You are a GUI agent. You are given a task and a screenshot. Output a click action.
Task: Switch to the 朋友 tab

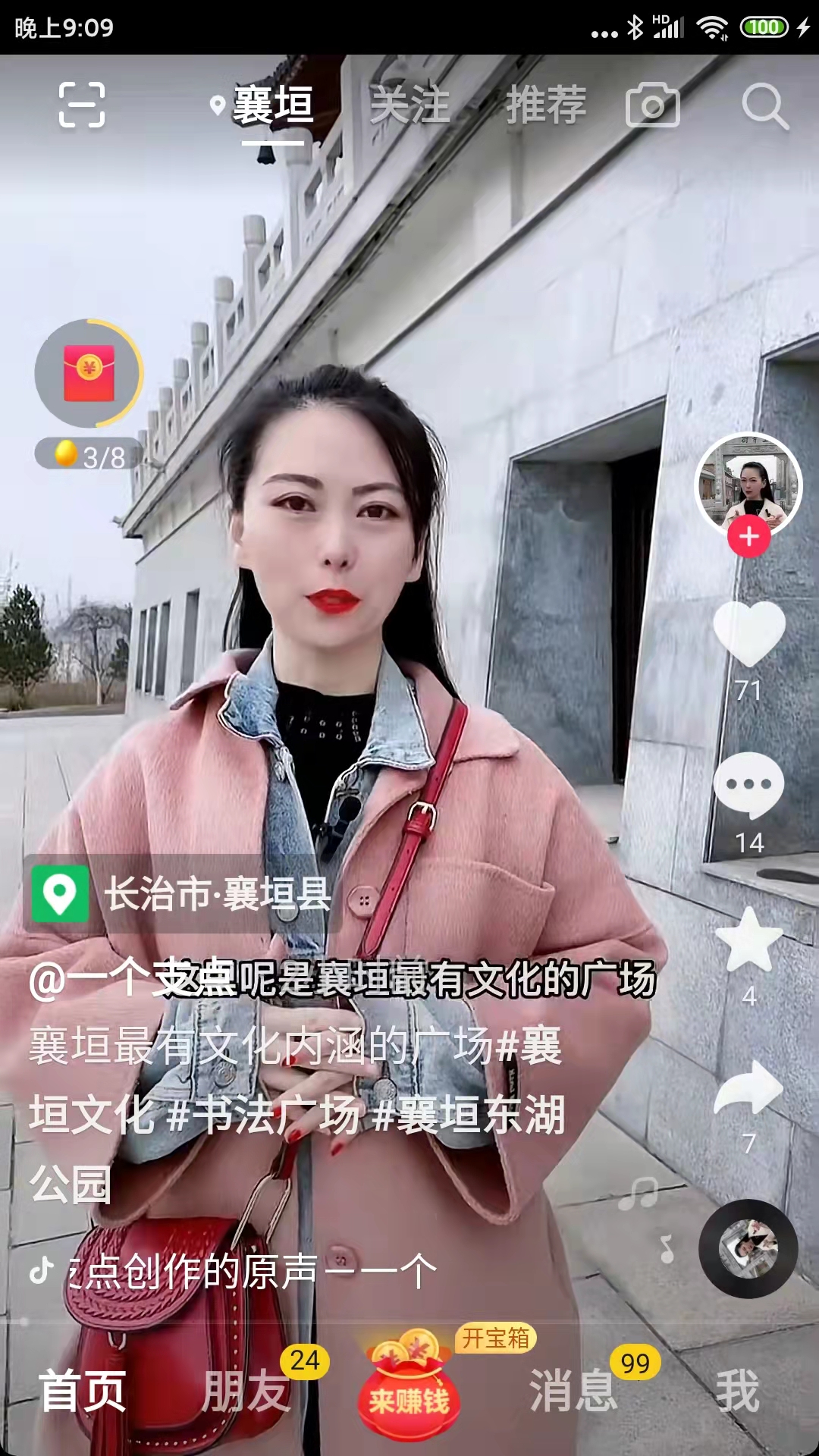pyautogui.click(x=246, y=1391)
